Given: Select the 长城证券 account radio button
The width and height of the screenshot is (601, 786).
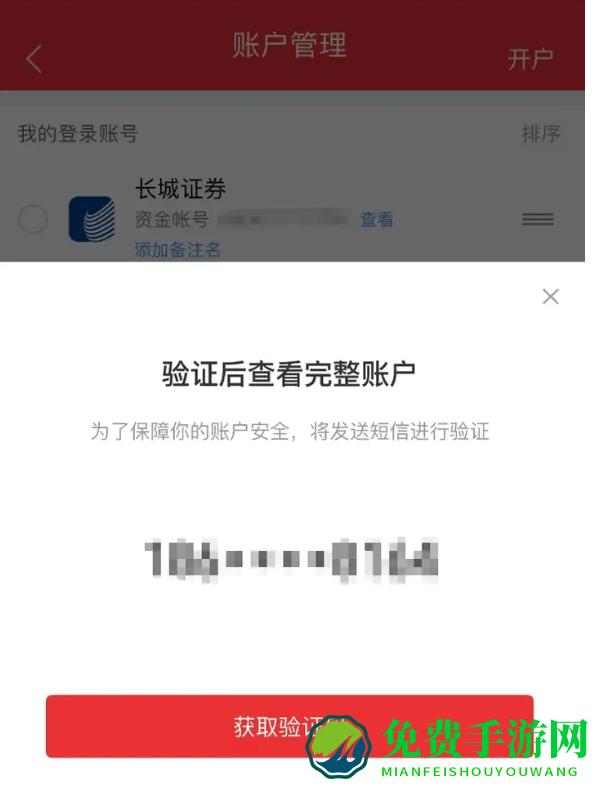Looking at the screenshot, I should click(x=33, y=219).
